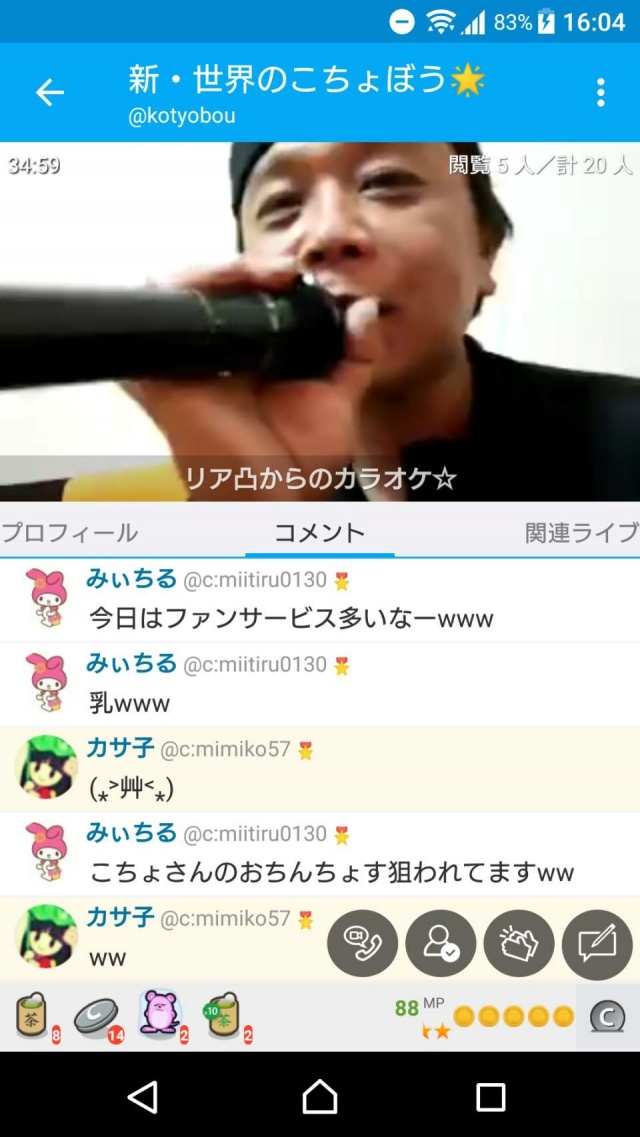Send the x10 tea item
The height and width of the screenshot is (1137, 640).
click(222, 1017)
